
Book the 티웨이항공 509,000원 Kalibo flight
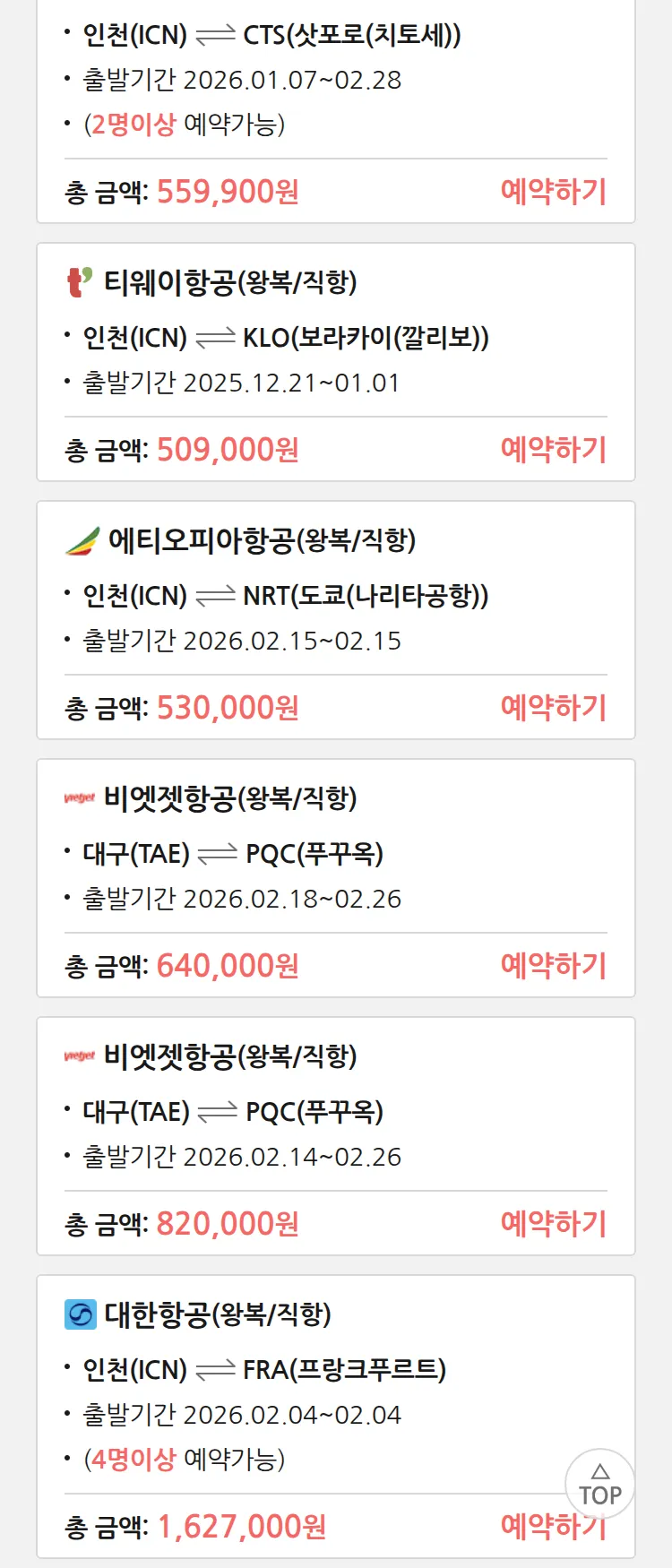point(553,450)
